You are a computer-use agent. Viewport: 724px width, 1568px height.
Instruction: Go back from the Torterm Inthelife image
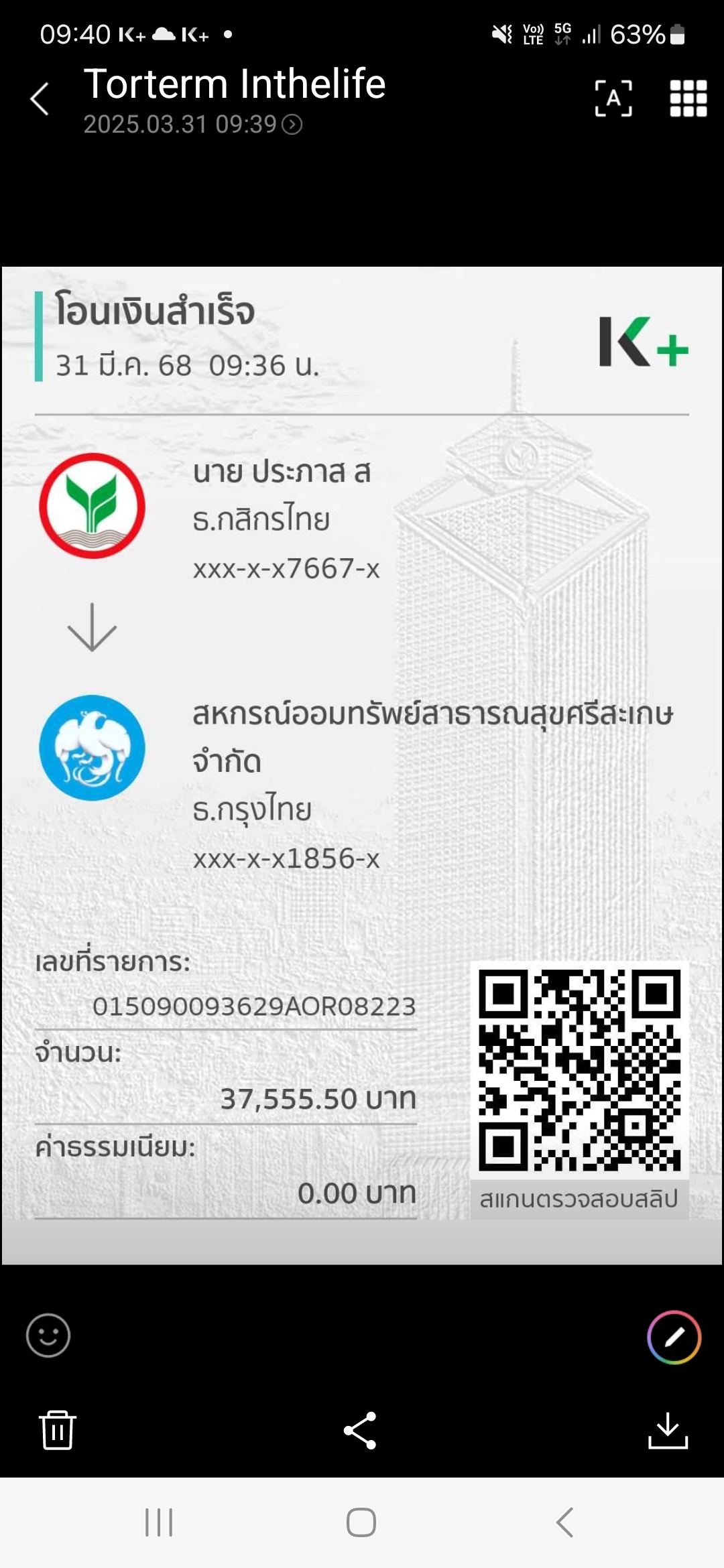[40, 99]
